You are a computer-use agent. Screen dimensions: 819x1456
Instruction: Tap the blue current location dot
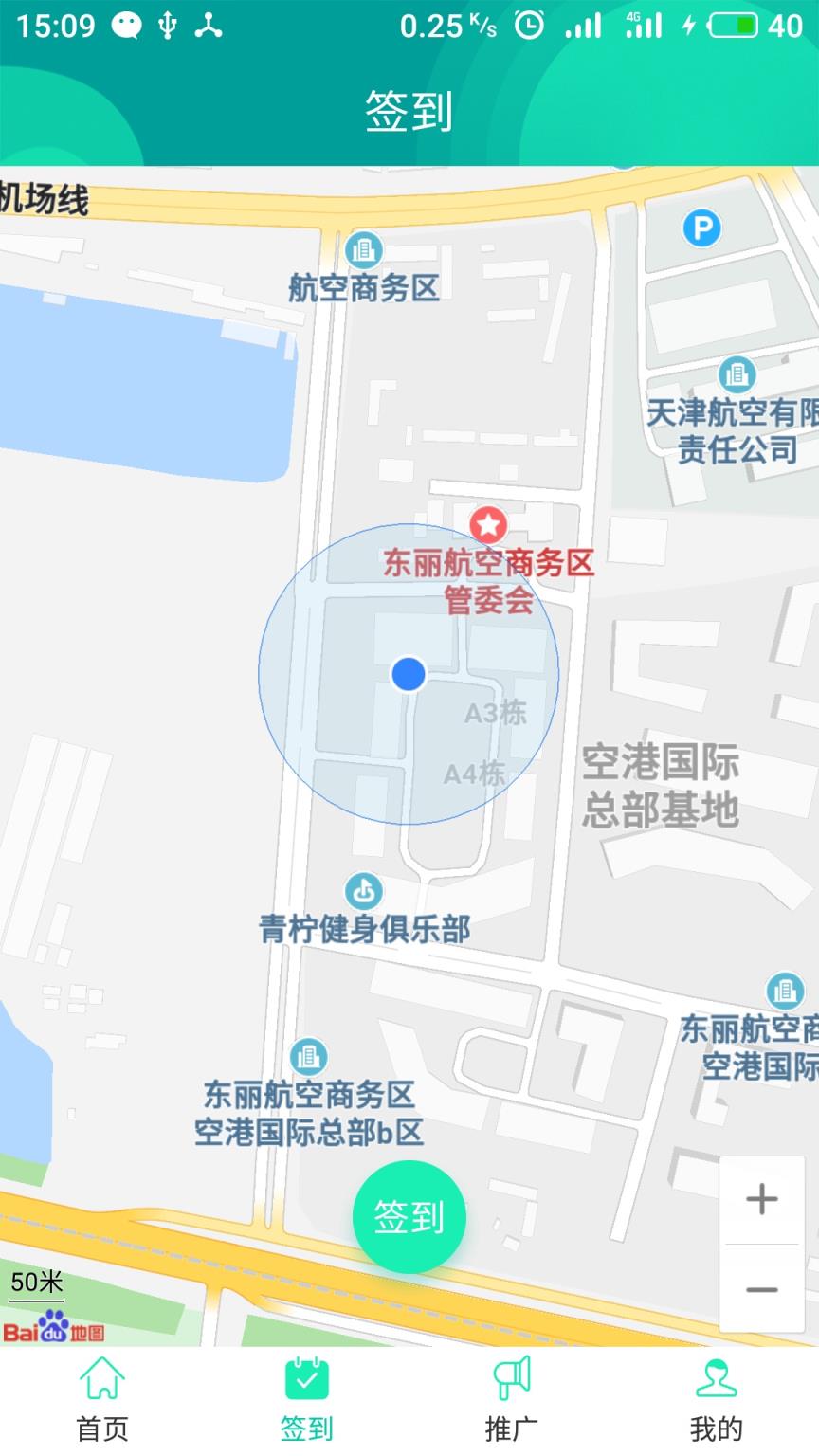408,675
